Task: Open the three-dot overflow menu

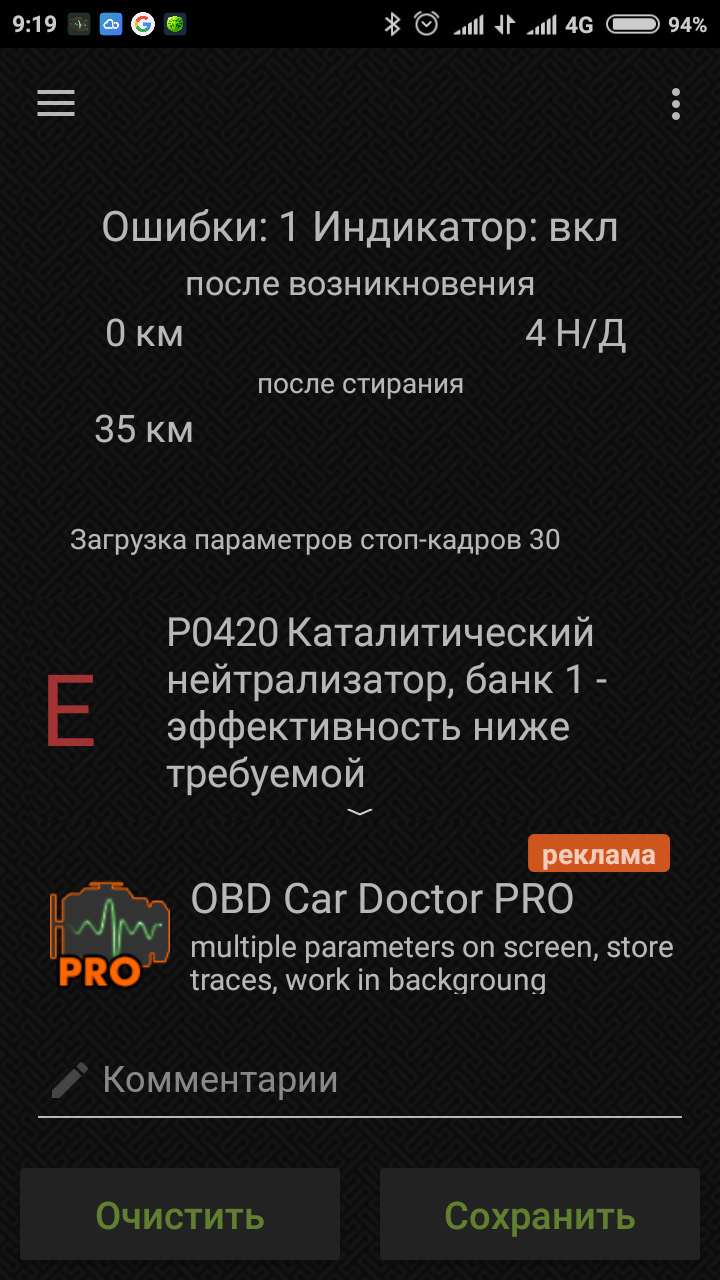Action: pos(675,103)
